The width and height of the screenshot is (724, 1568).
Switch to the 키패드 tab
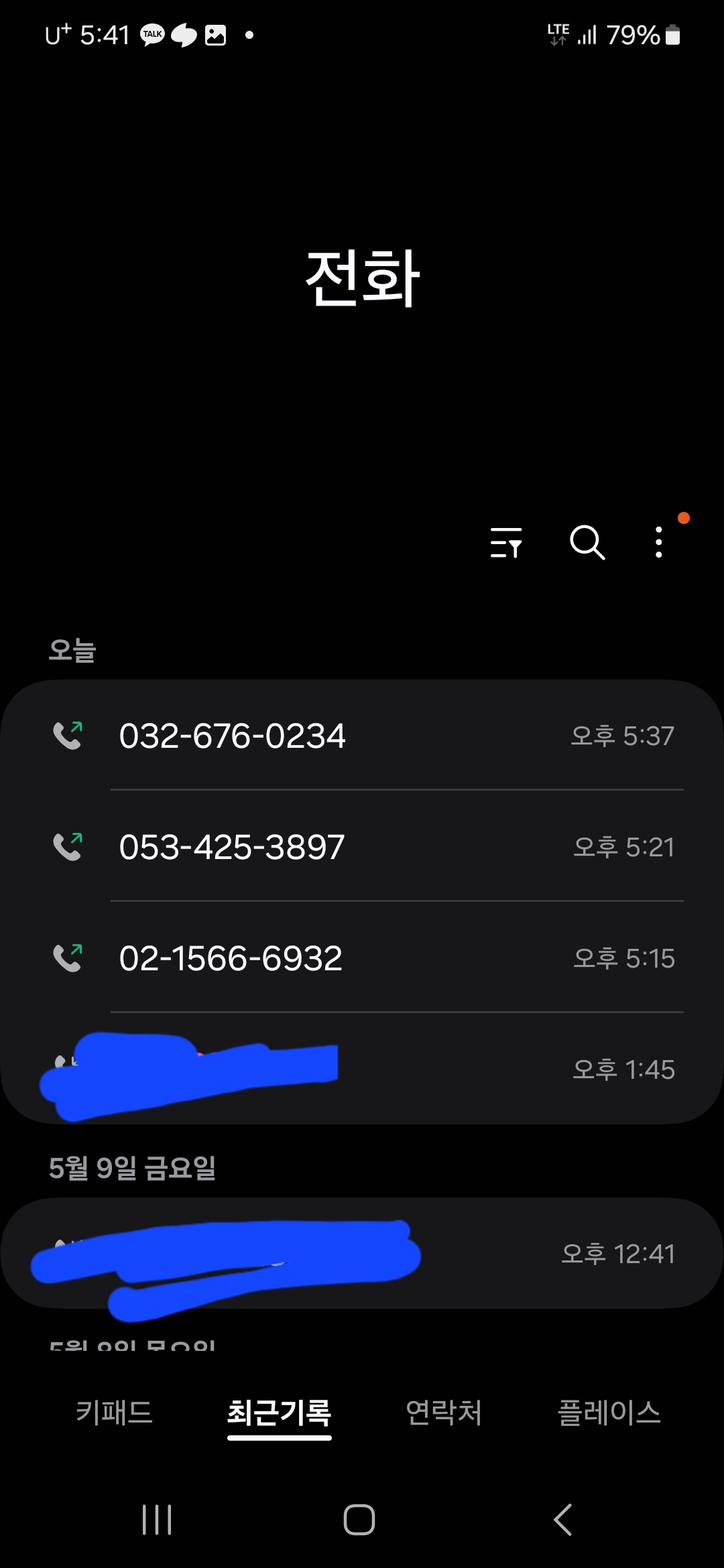[x=114, y=1413]
